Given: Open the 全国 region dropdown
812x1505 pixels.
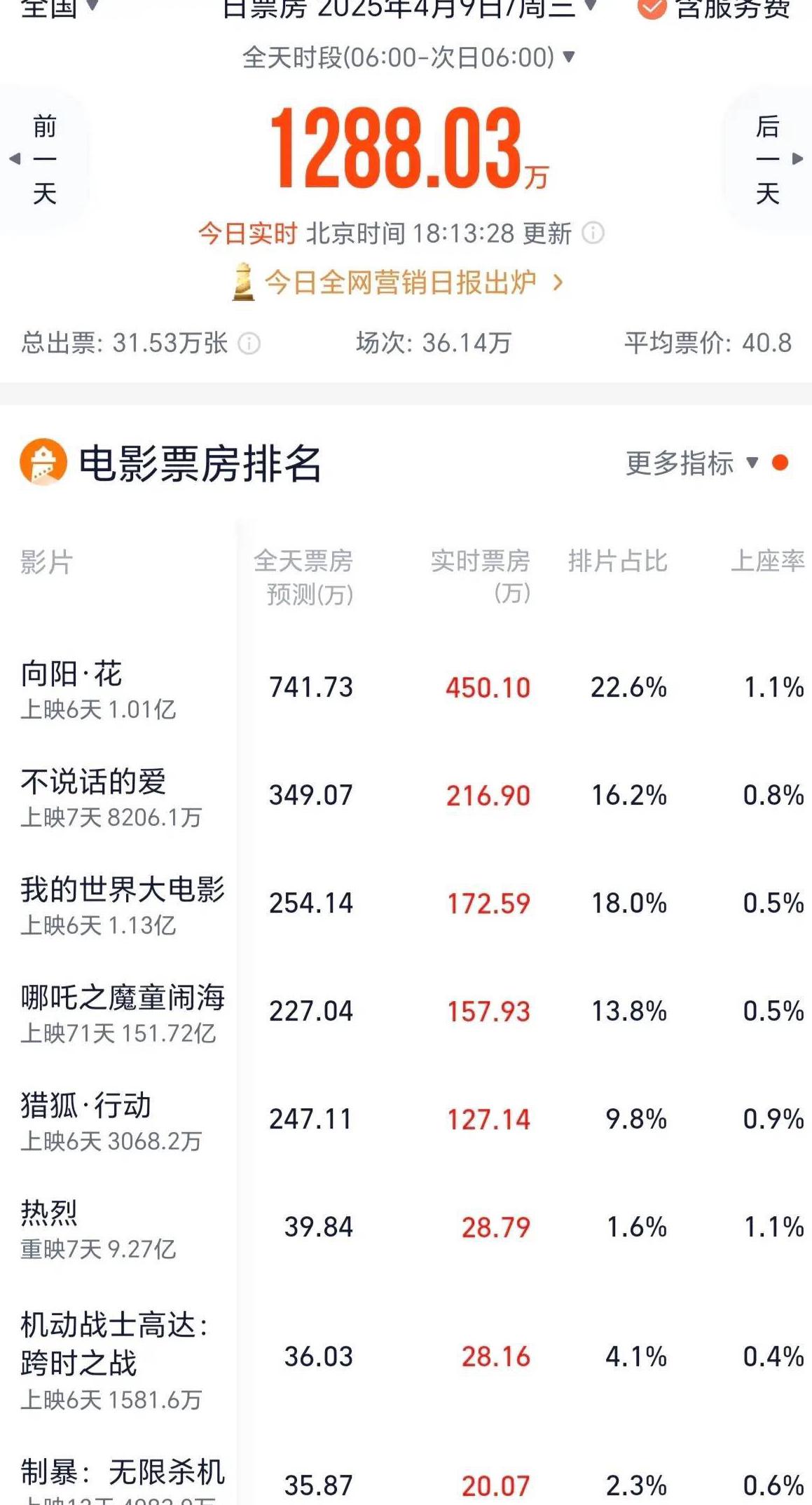Looking at the screenshot, I should pyautogui.click(x=60, y=7).
